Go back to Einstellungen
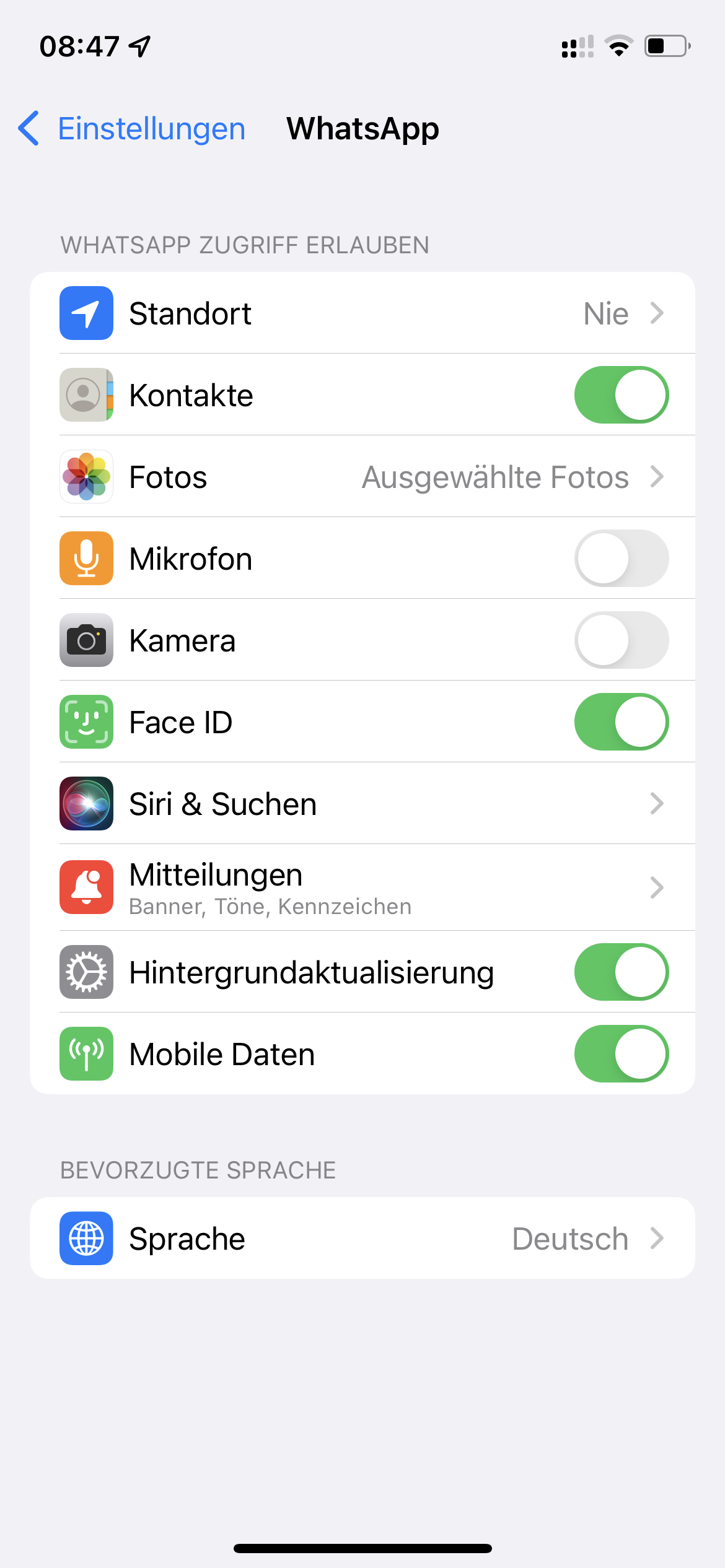This screenshot has width=725, height=1568. click(x=132, y=129)
